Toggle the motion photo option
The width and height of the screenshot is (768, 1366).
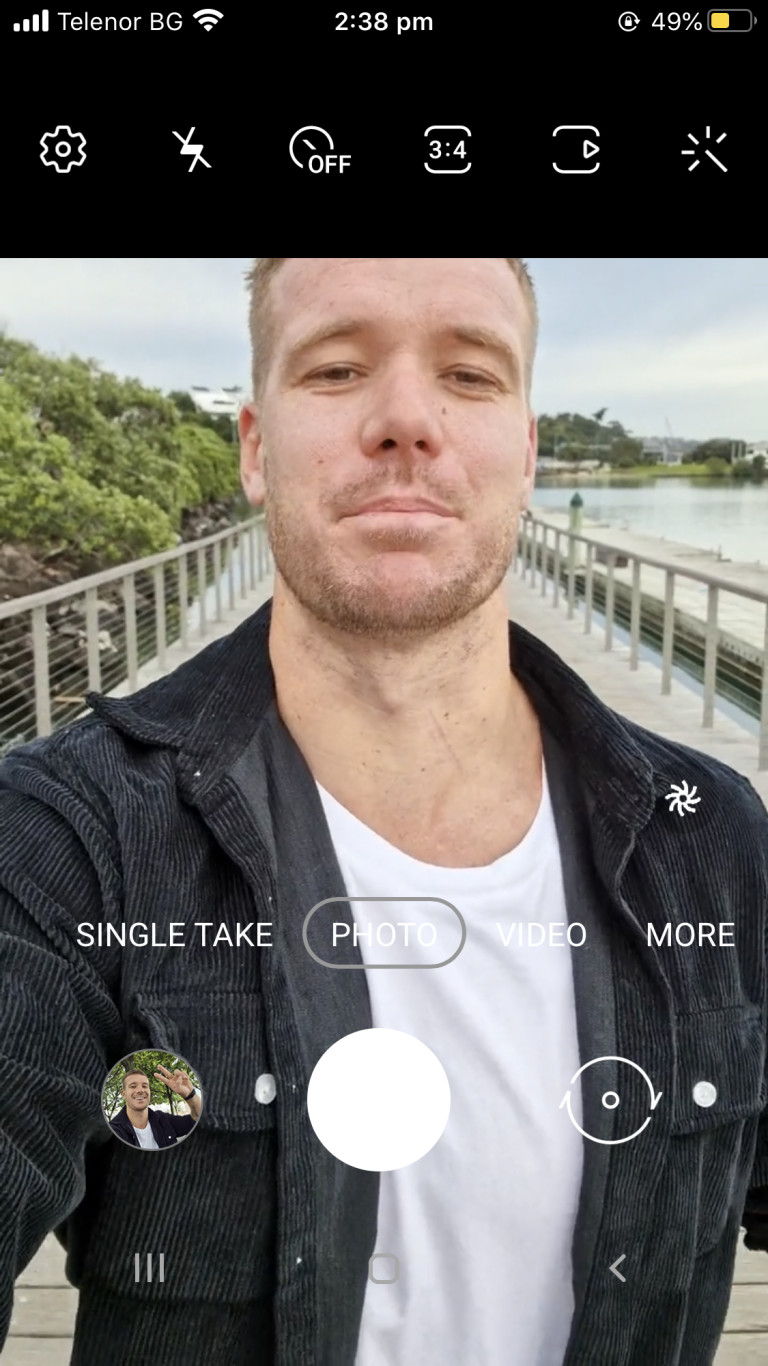[x=576, y=150]
